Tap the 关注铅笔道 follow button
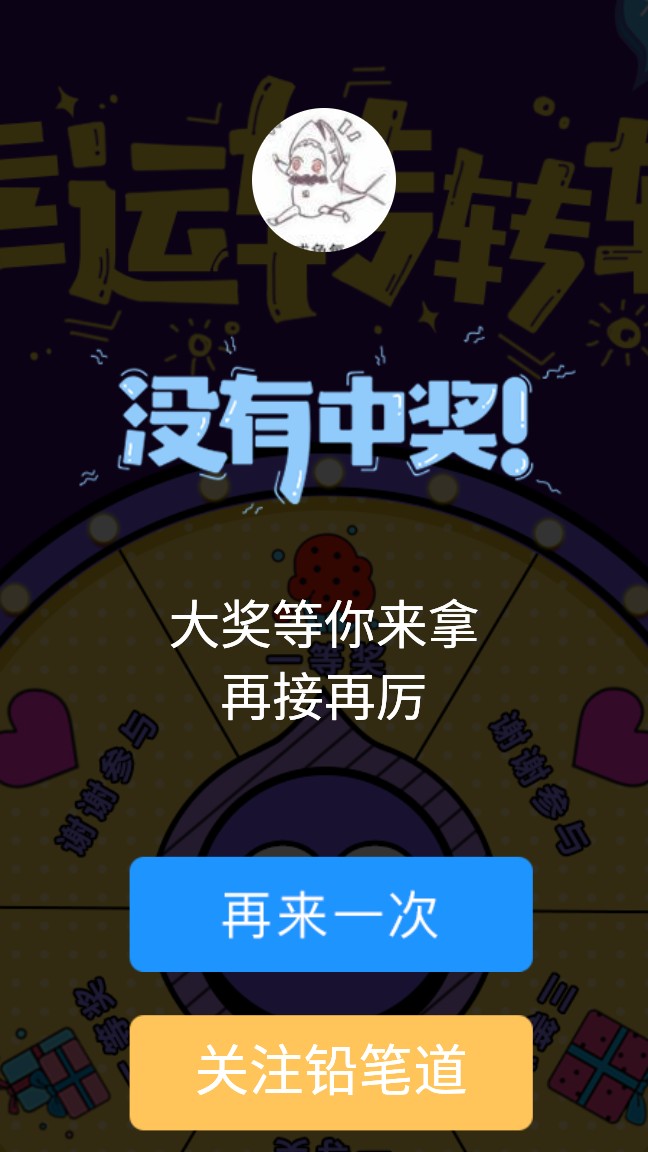The image size is (648, 1152). (330, 1072)
